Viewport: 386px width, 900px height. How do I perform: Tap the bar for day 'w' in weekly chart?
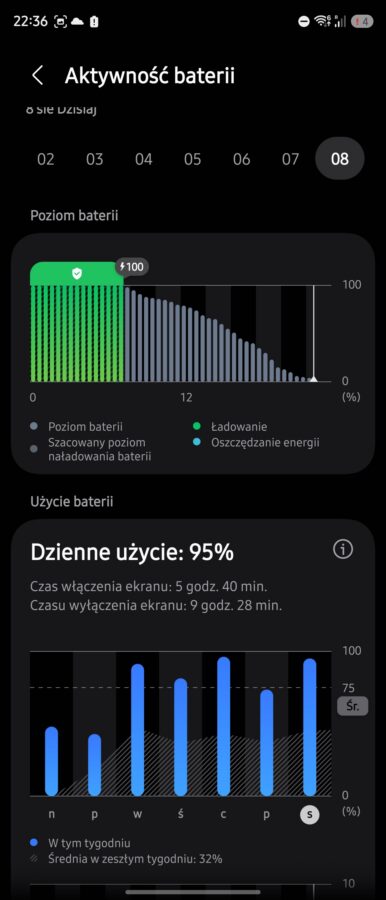138,730
